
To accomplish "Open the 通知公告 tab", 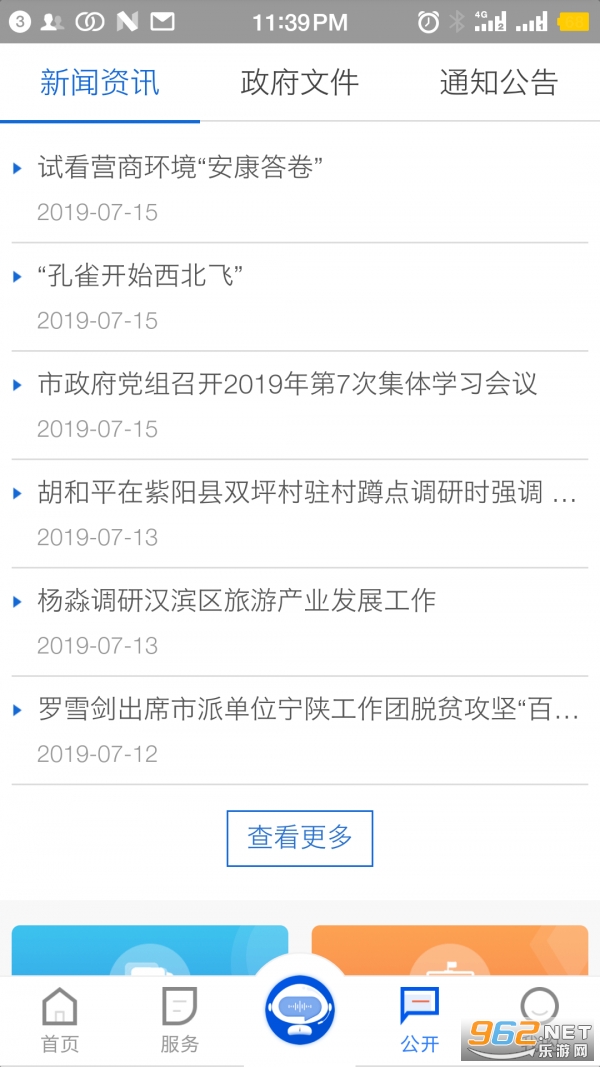I will point(498,83).
